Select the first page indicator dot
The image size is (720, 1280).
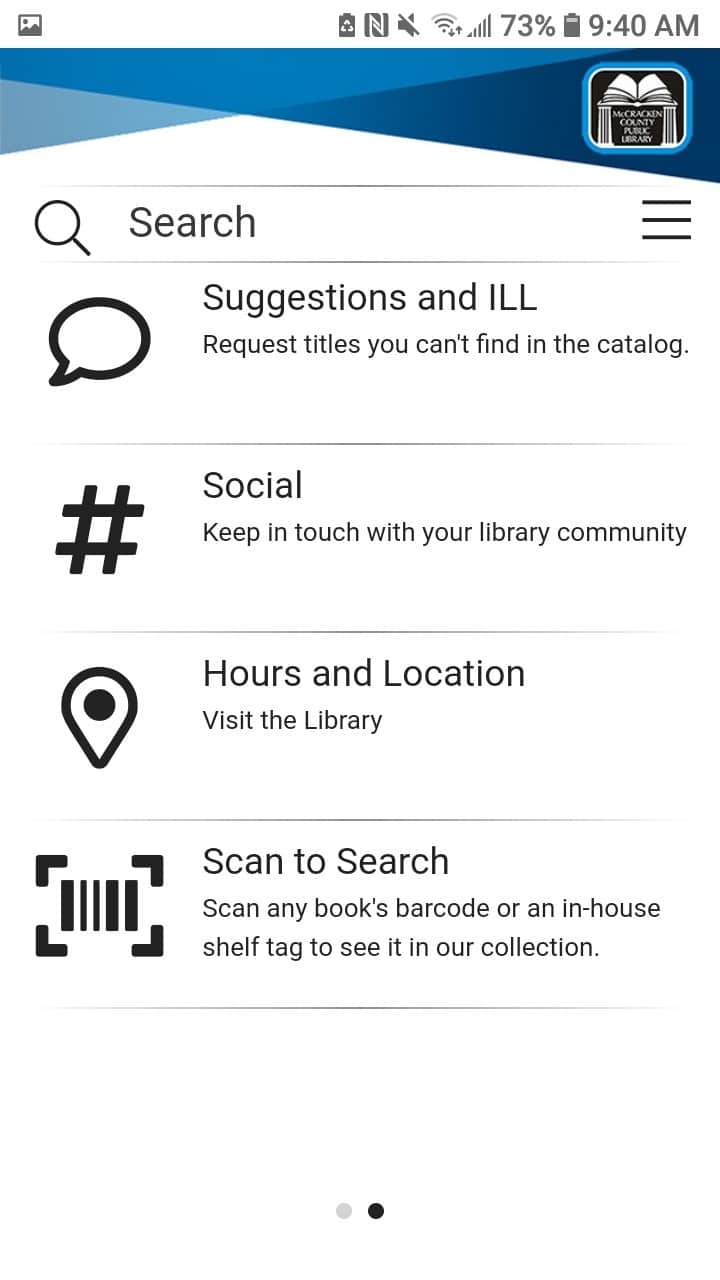(344, 1211)
